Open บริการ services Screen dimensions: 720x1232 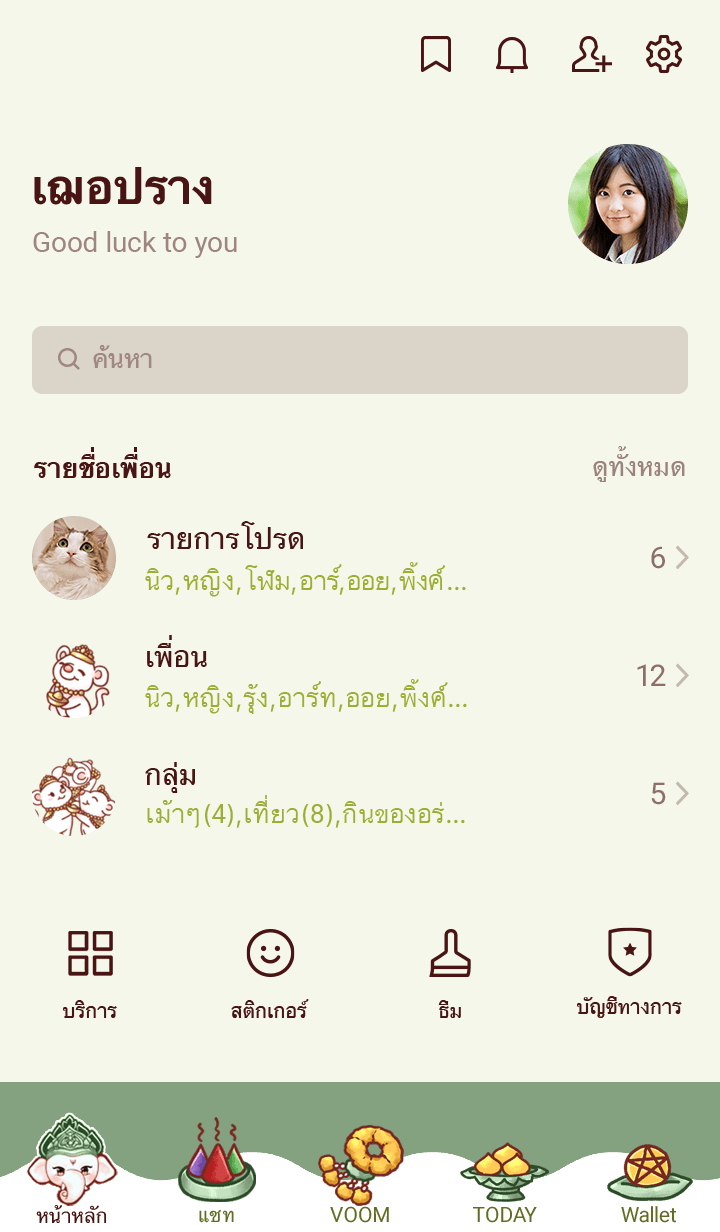90,972
